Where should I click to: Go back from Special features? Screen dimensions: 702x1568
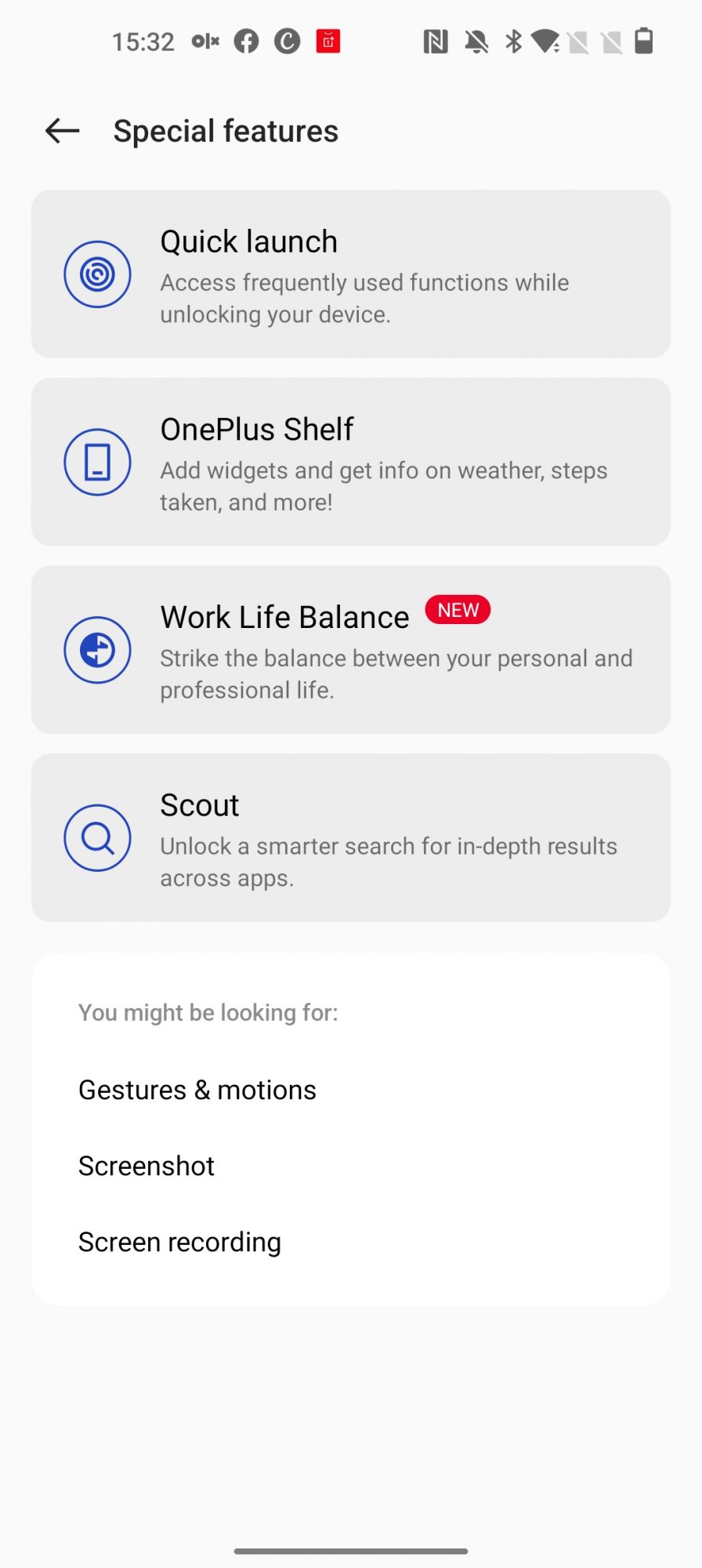point(63,131)
